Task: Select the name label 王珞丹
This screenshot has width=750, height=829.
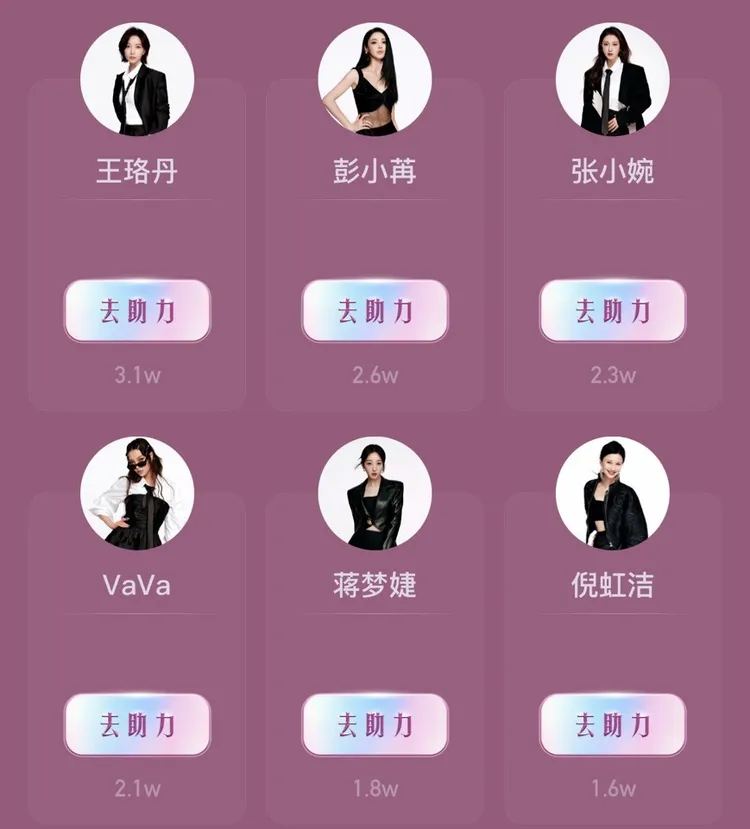Action: point(137,169)
